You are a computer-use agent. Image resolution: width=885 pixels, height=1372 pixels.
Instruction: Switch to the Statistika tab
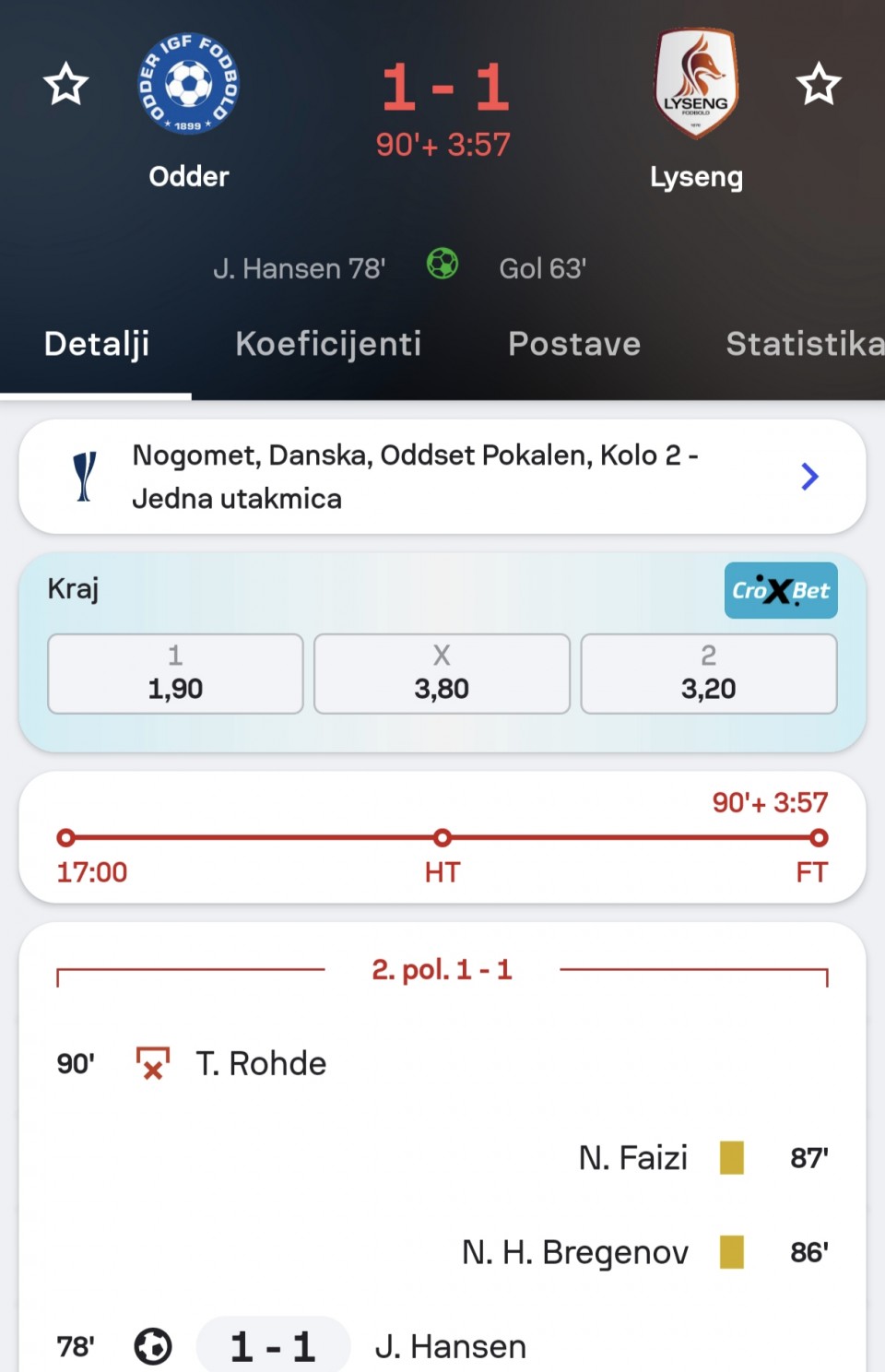click(x=804, y=344)
